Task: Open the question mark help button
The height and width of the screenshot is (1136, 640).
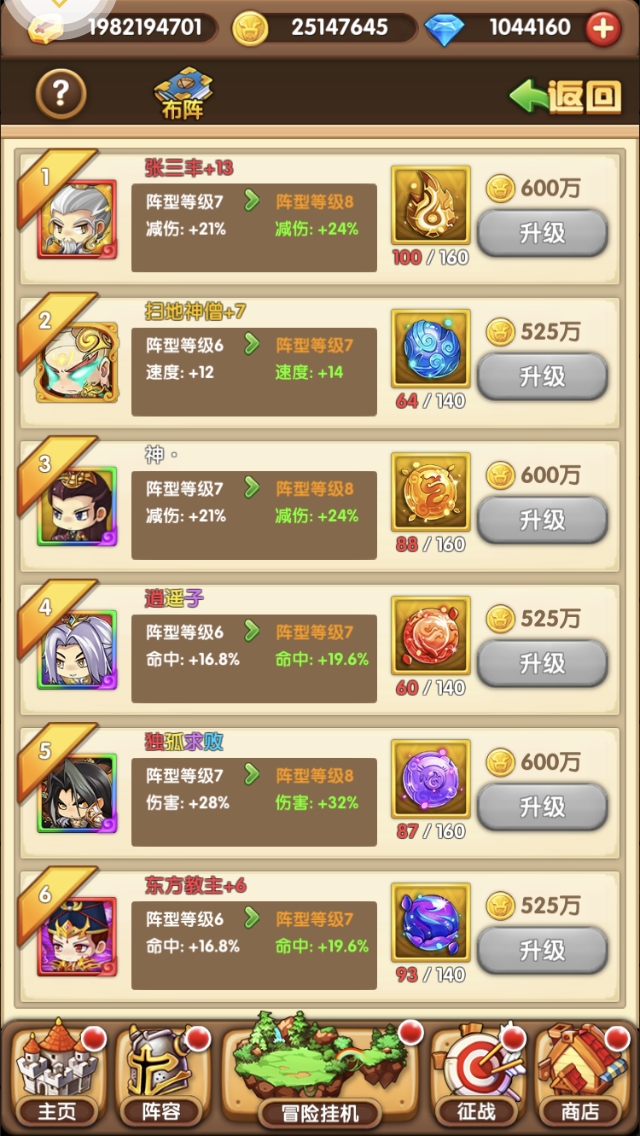Action: pos(61,93)
